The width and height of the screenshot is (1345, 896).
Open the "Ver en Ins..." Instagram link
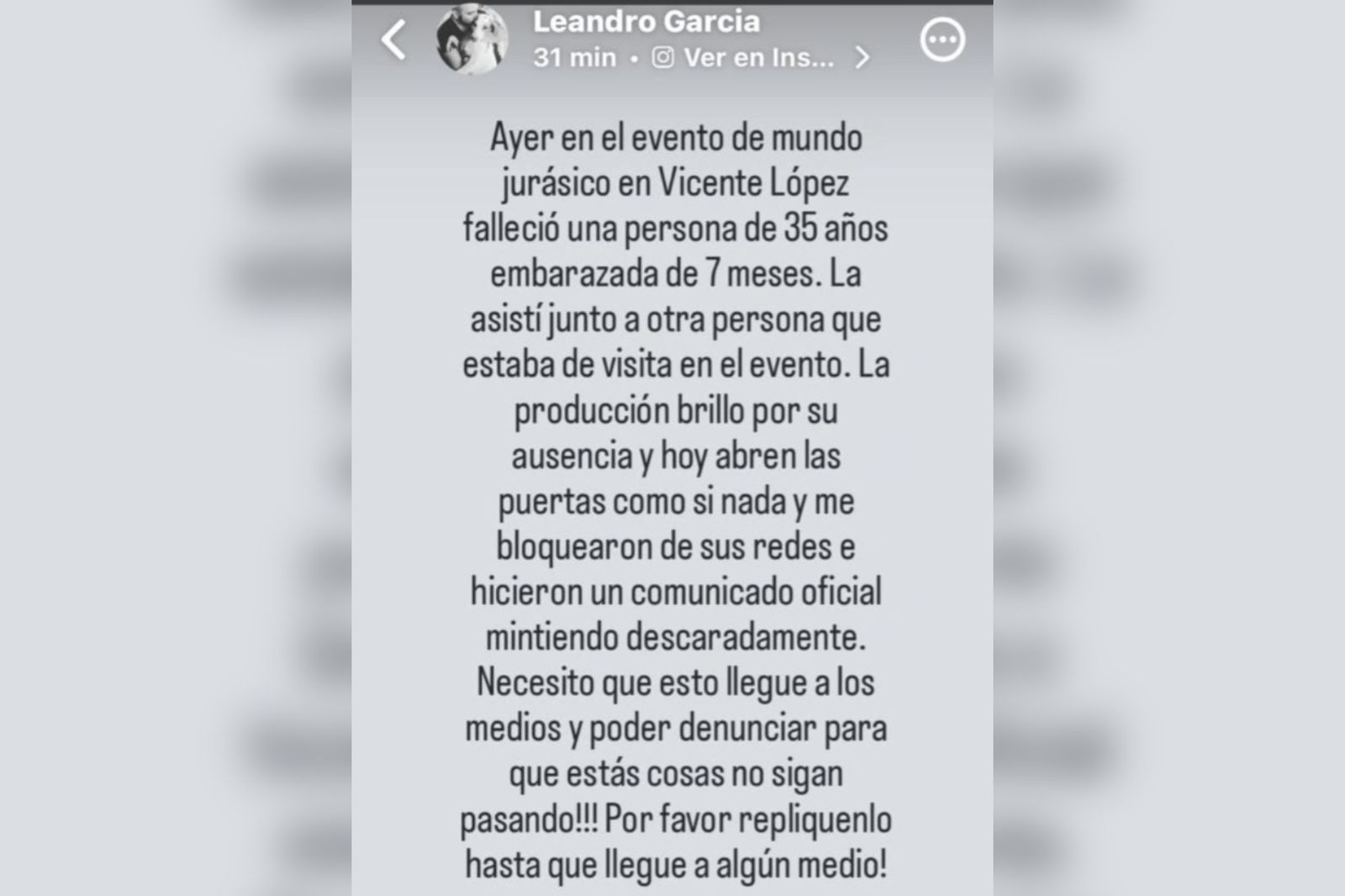(x=758, y=58)
